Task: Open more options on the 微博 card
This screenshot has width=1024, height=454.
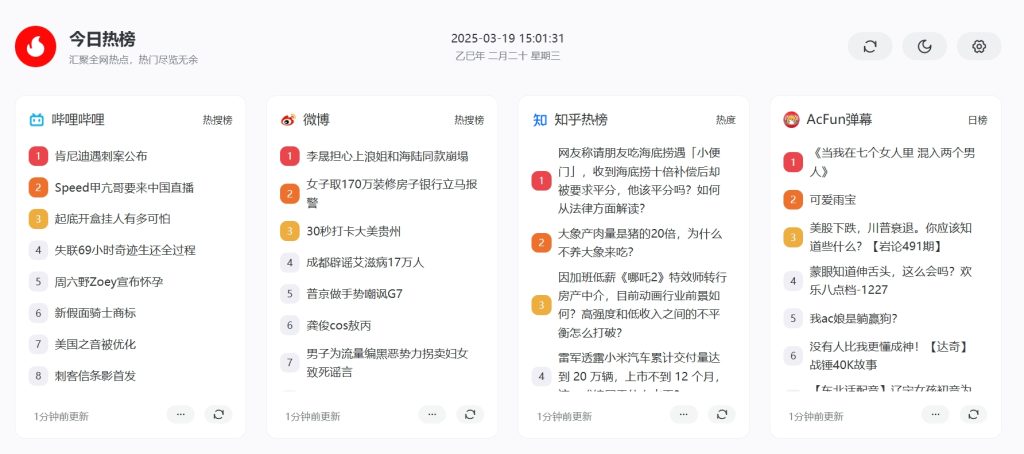Action: (432, 414)
